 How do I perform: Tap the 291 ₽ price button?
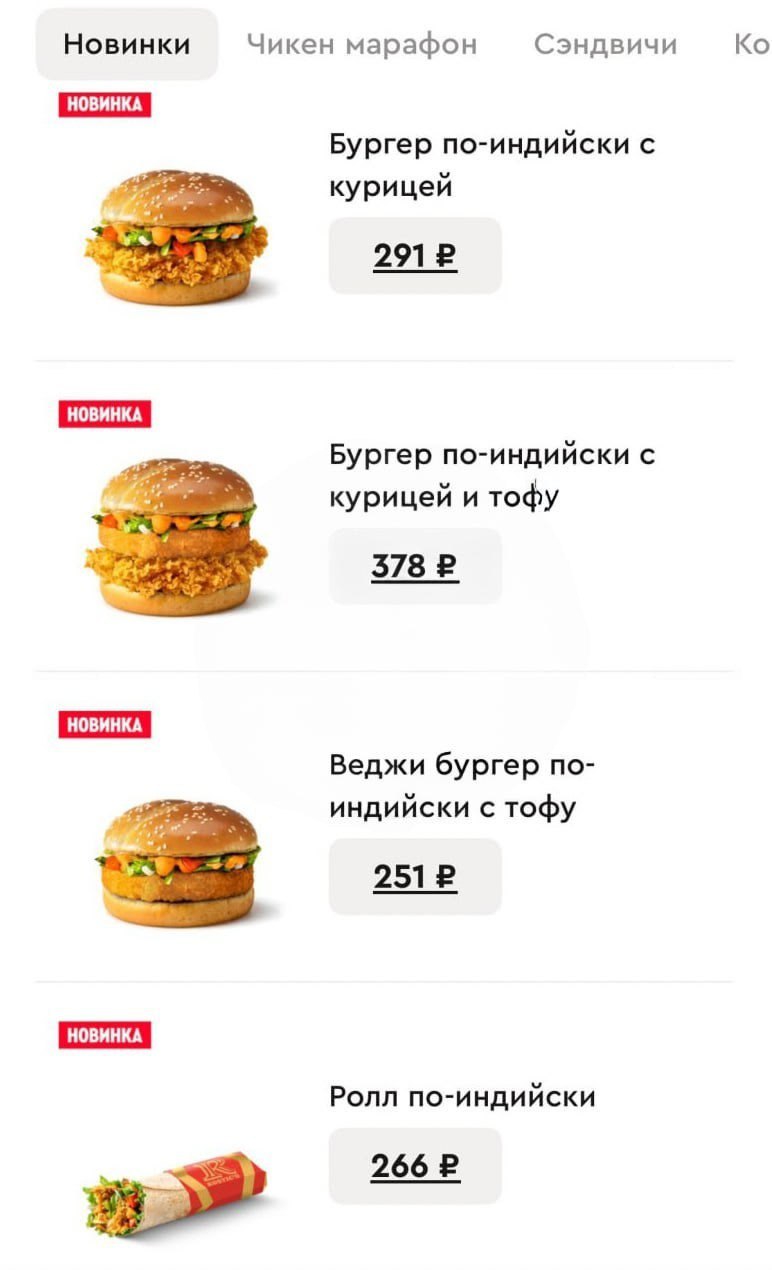coord(415,256)
